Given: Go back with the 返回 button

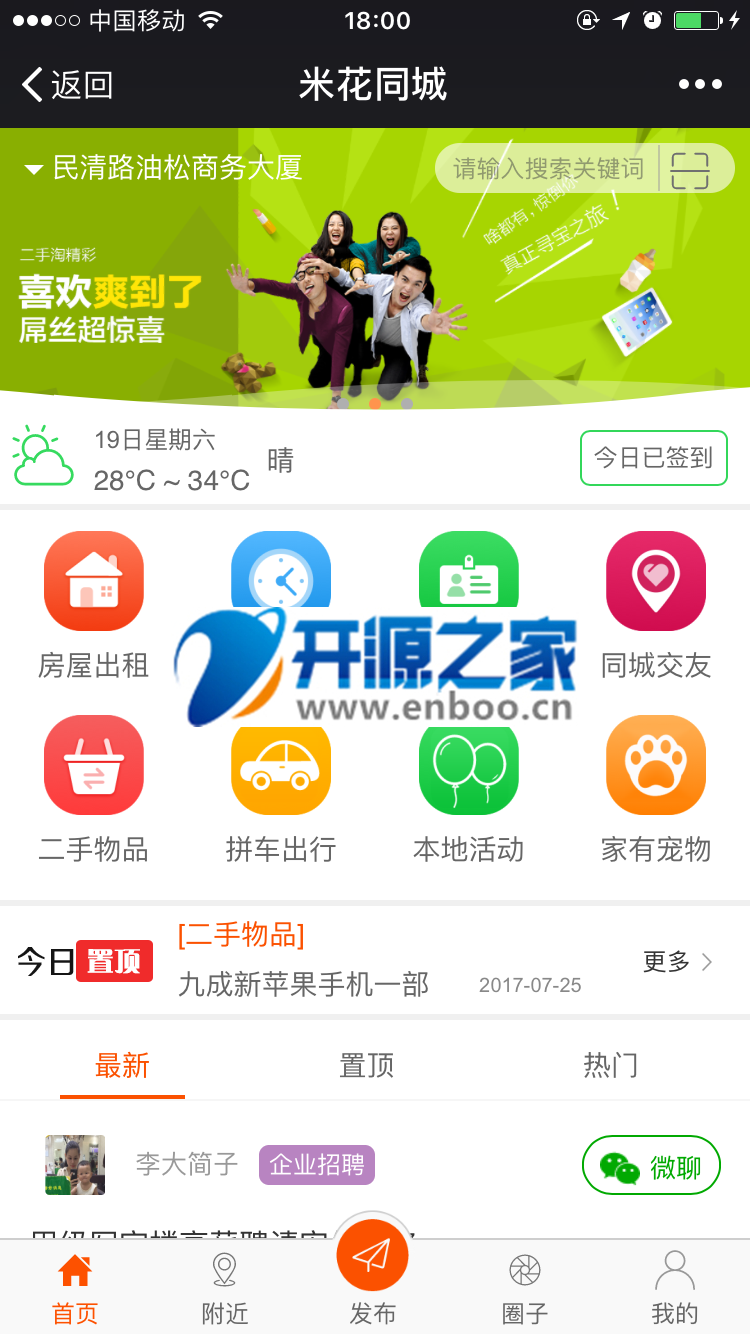Looking at the screenshot, I should coord(67,85).
